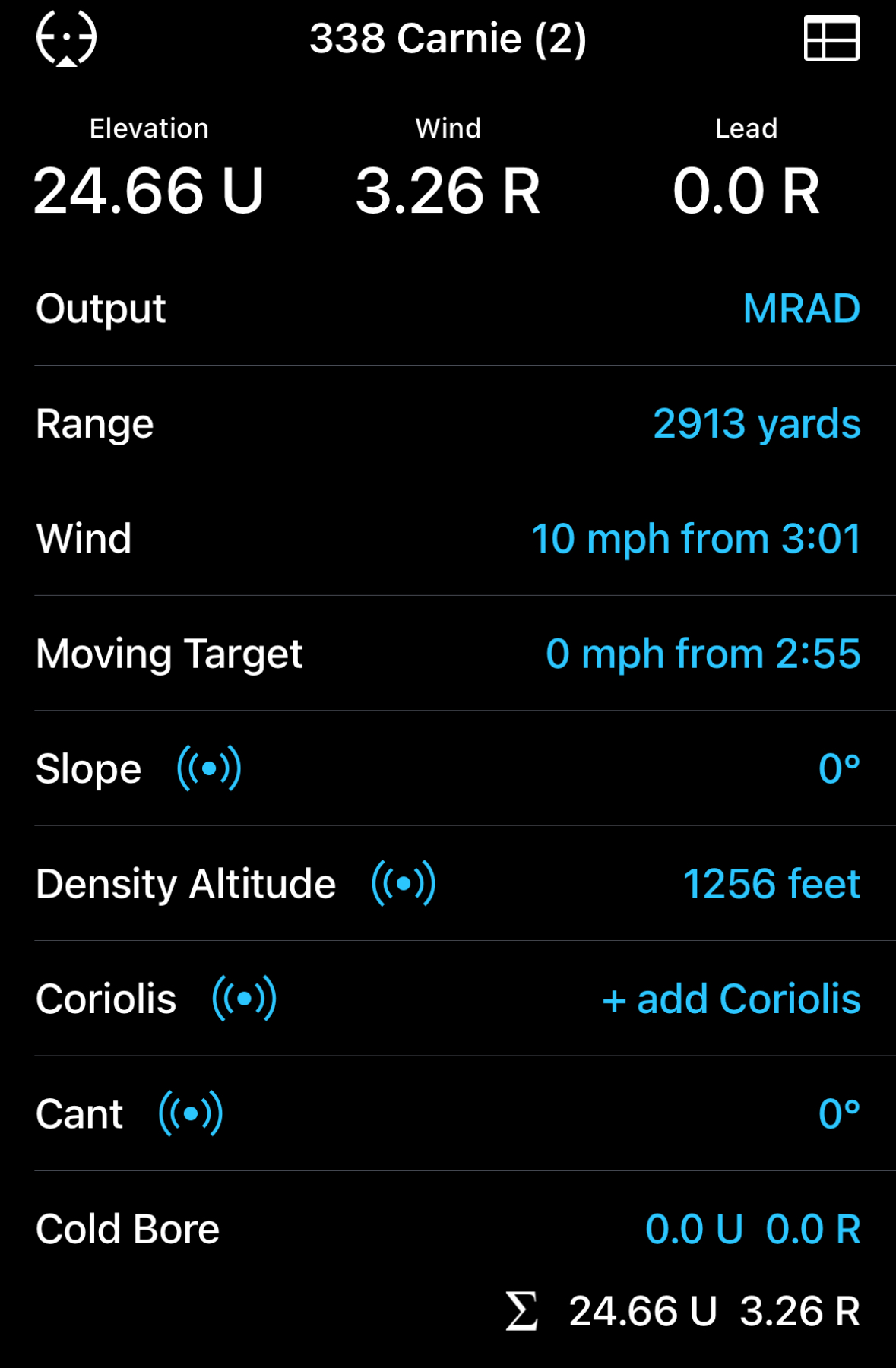Measure Cant with the sensor icon

click(191, 1114)
